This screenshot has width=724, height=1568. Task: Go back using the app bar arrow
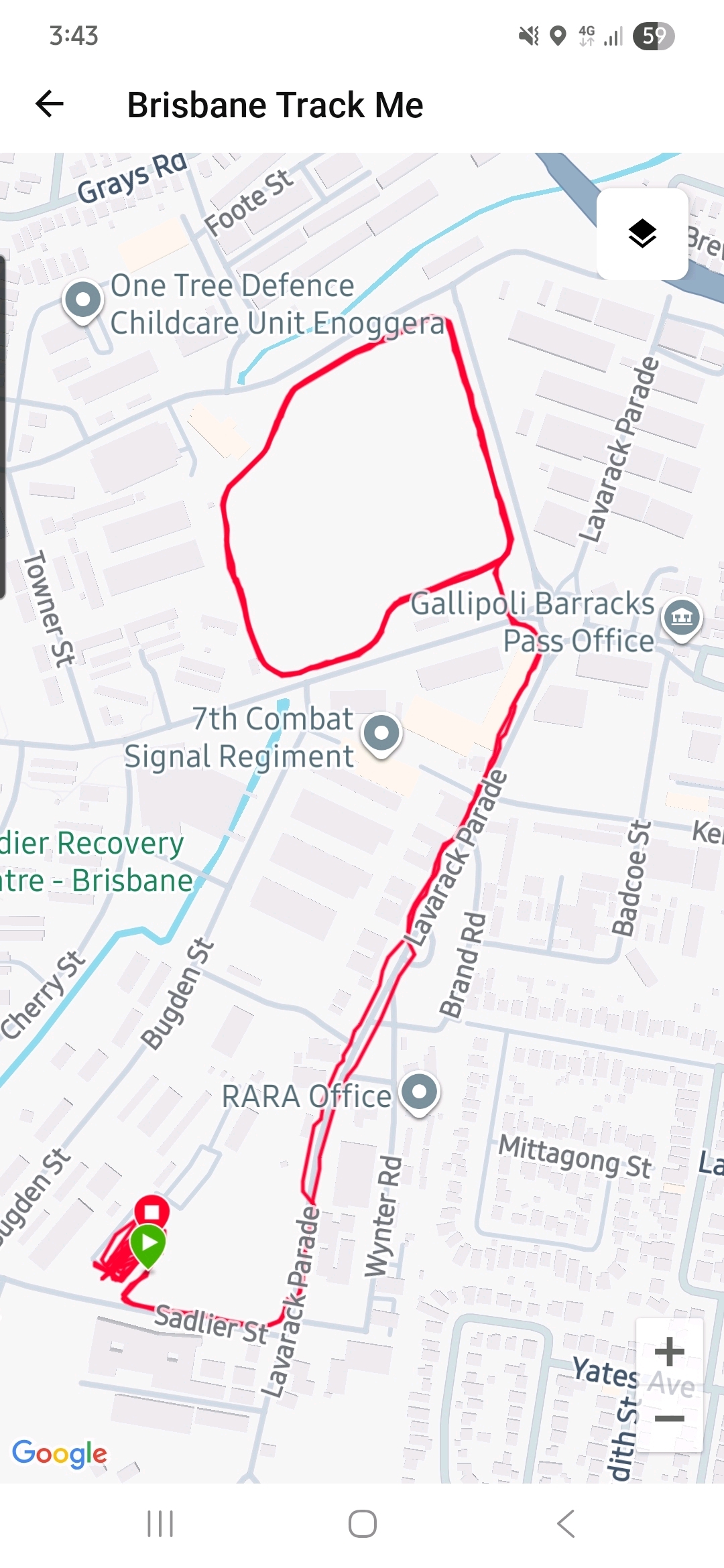click(x=50, y=105)
